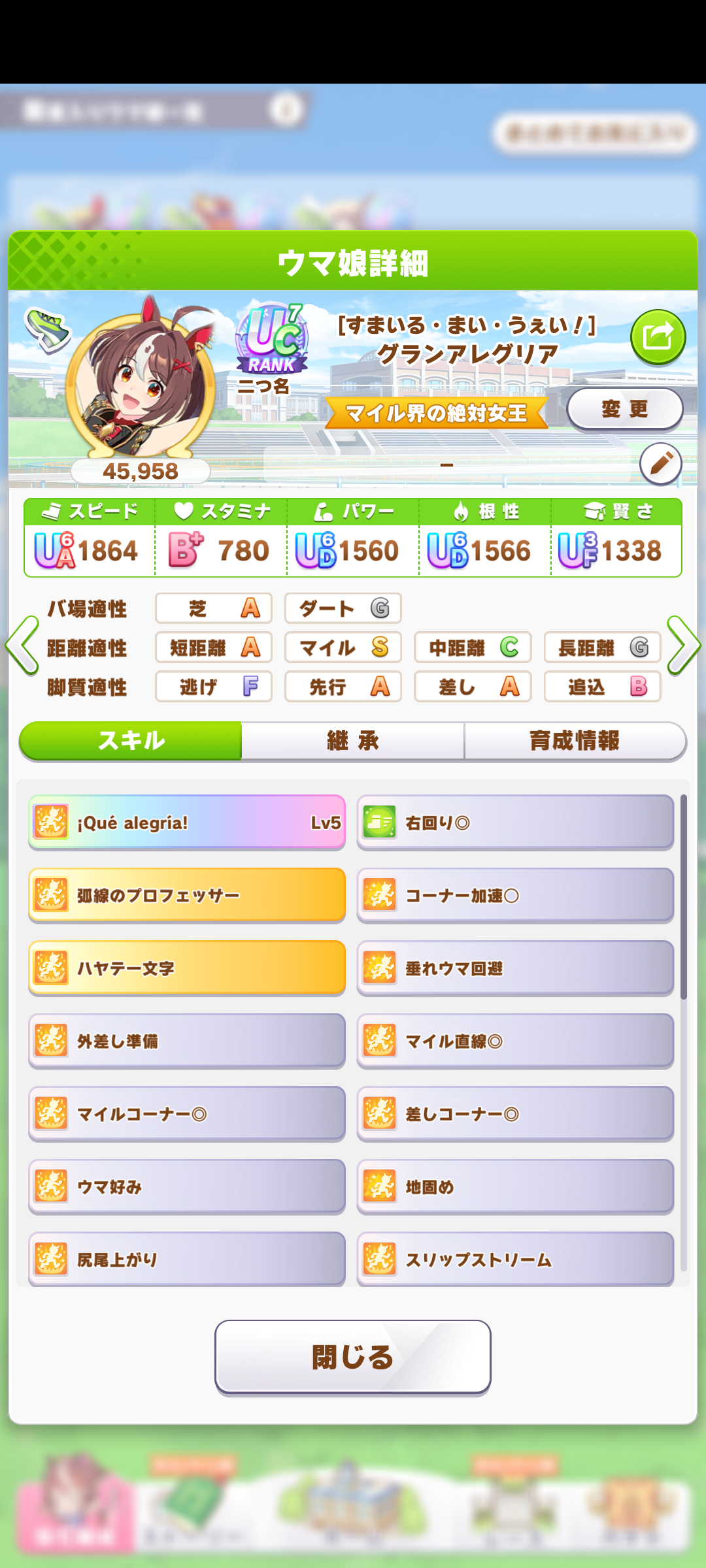Go to the previous character with left arrow
Viewport: 706px width, 1568px height.
[22, 645]
